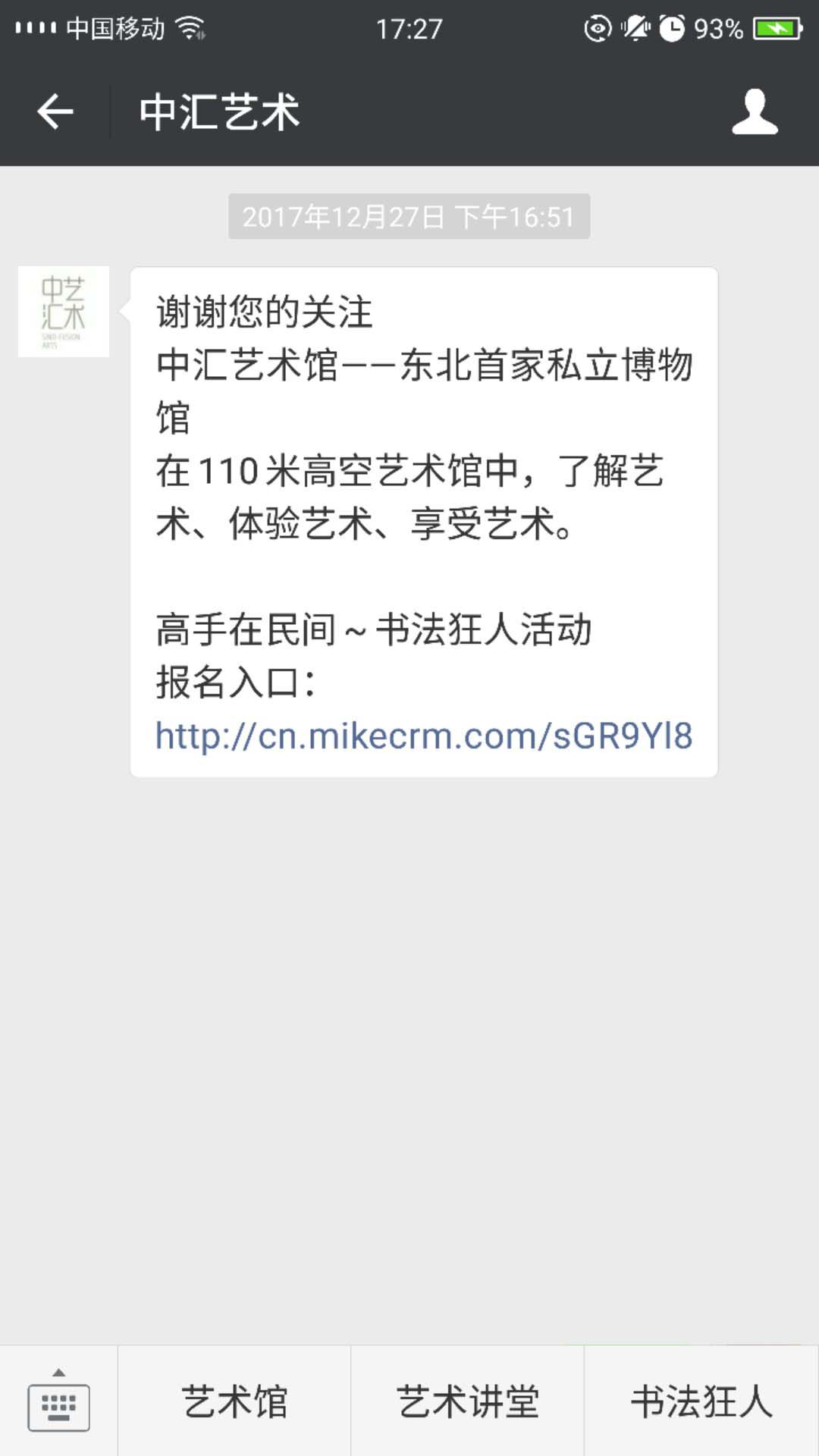Image resolution: width=819 pixels, height=1456 pixels.
Task: Tap the 中汇艺术 account avatar
Action: click(64, 312)
